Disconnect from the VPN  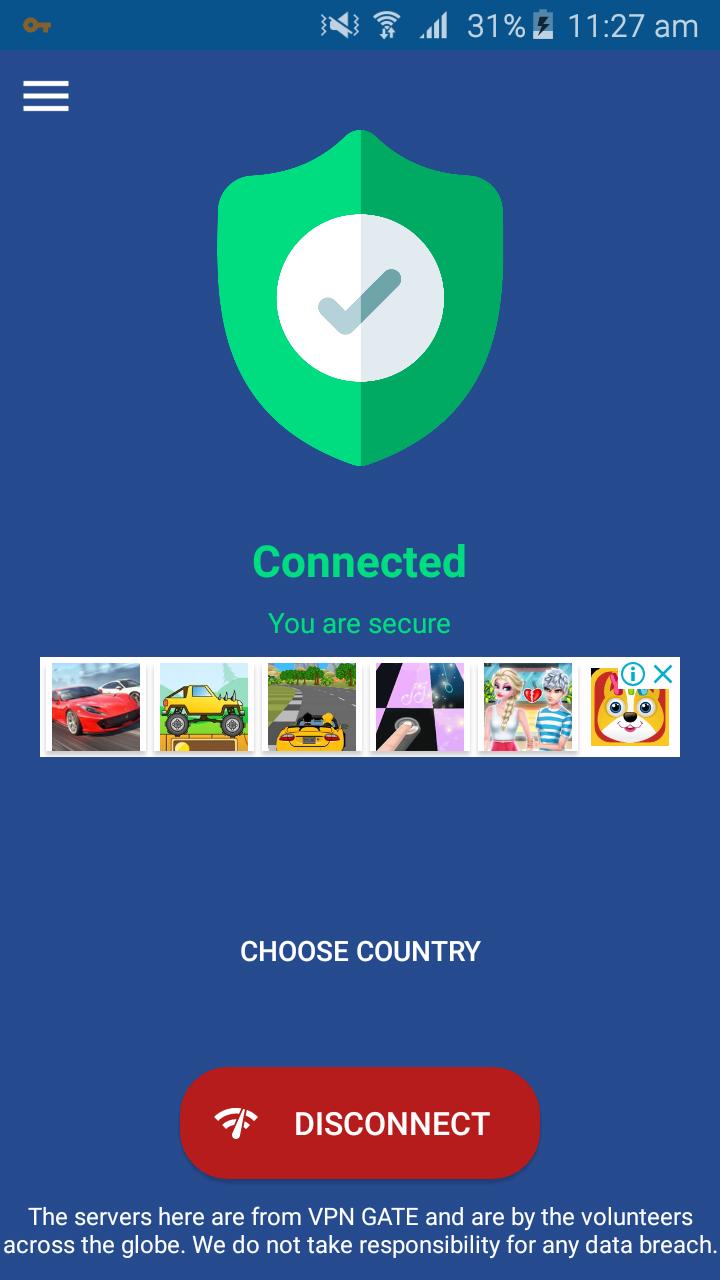tap(360, 1123)
